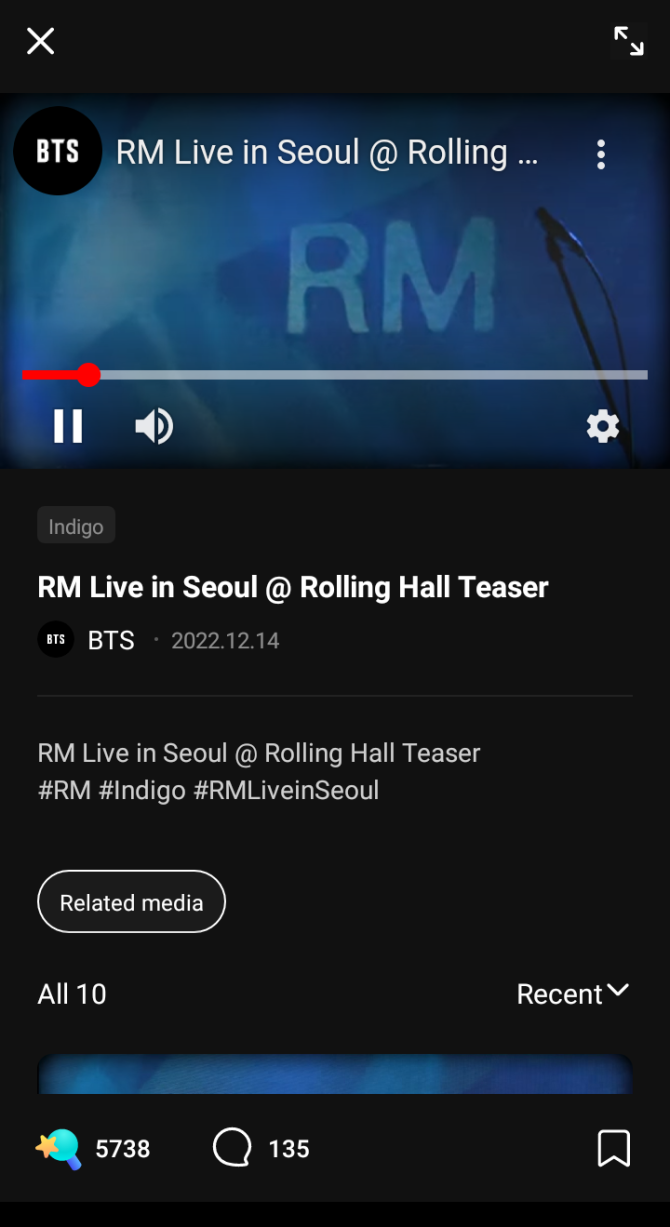
Task: Cheer the video with 5738 likes
Action: 60,1149
